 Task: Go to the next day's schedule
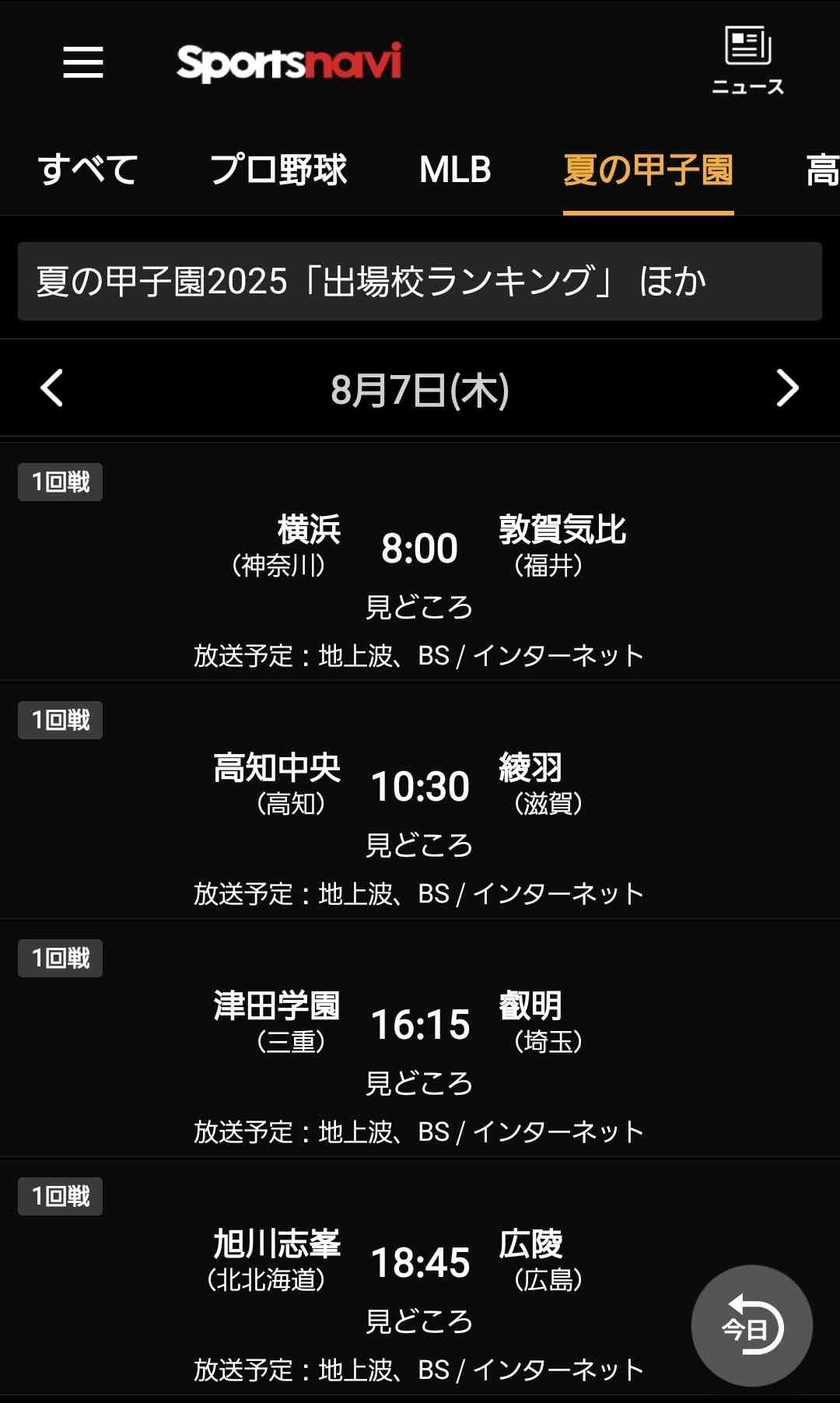pyautogui.click(x=787, y=388)
